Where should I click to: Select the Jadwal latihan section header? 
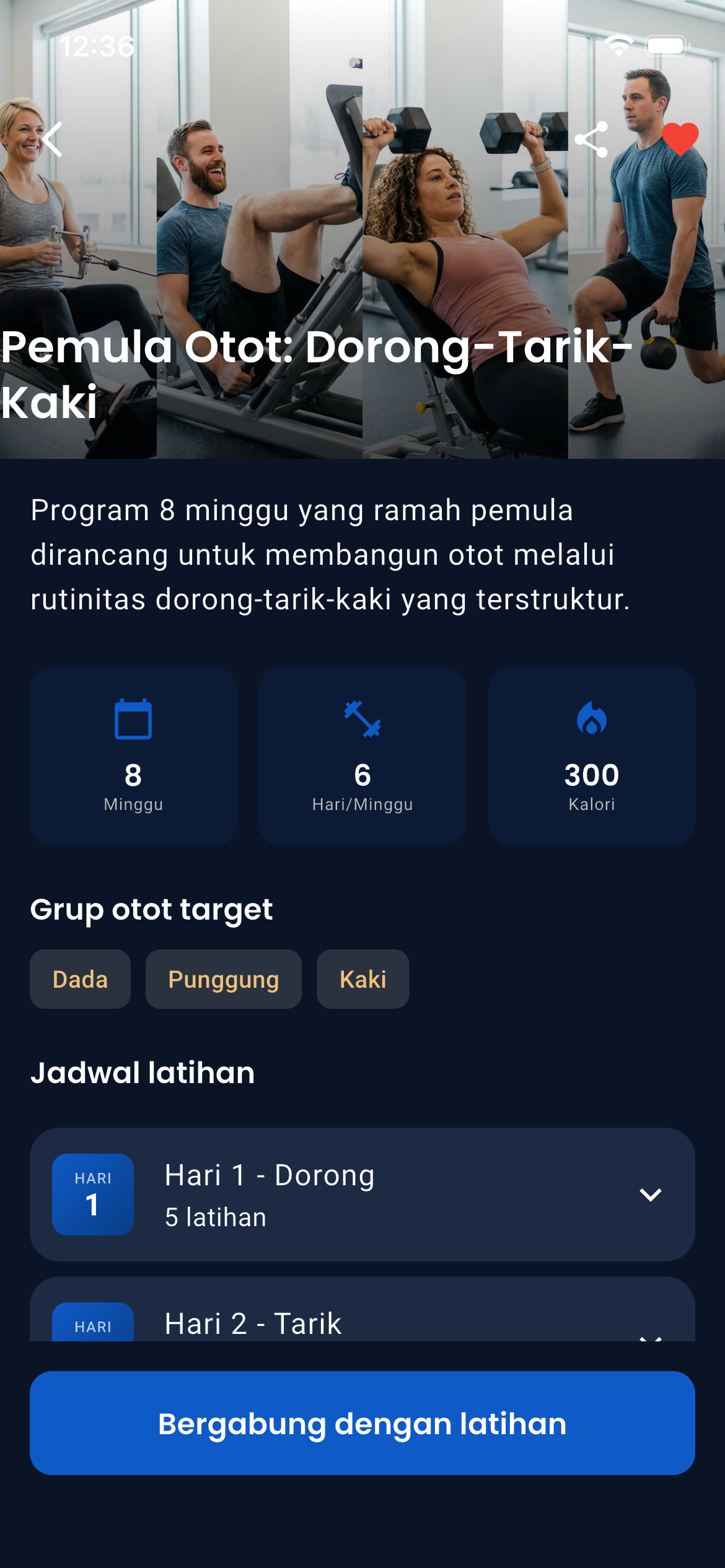143,1073
